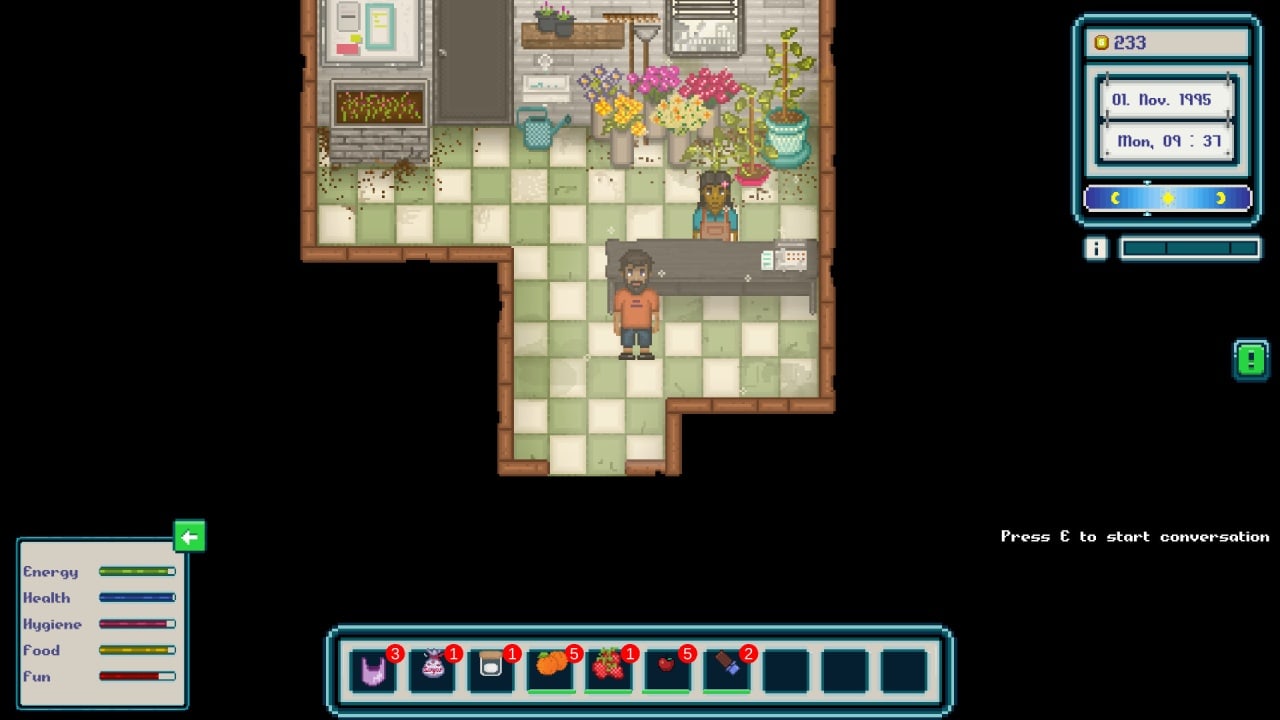The width and height of the screenshot is (1280, 720).
Task: Select the jar inventory slot
Action: tap(491, 670)
